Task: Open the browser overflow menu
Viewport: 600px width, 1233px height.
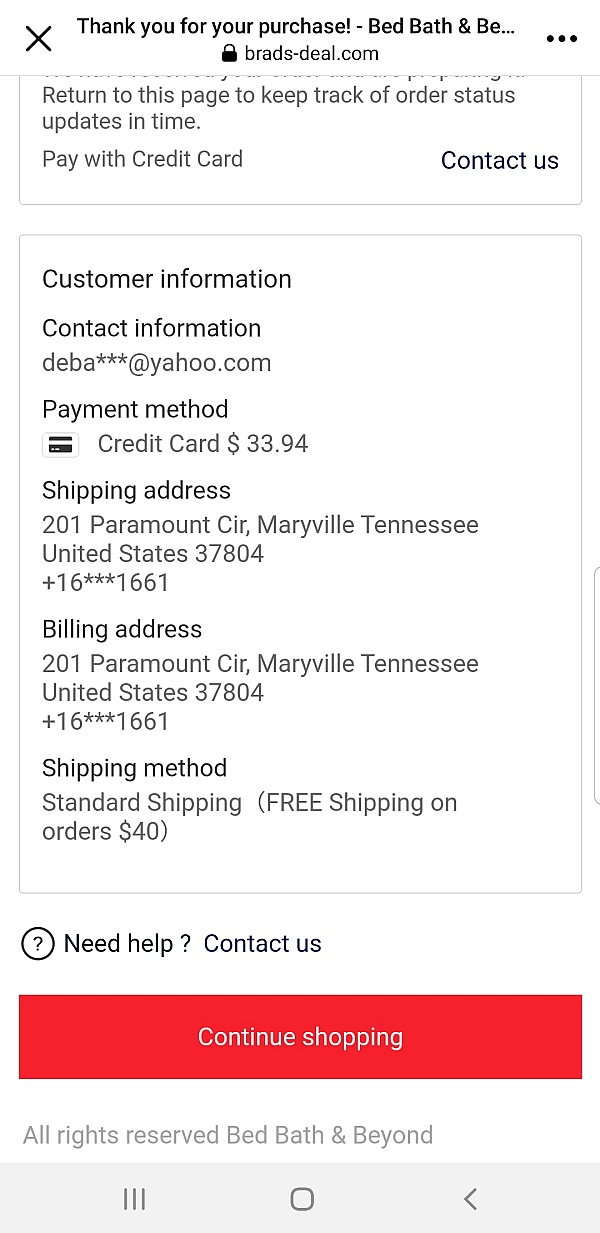Action: coord(562,39)
